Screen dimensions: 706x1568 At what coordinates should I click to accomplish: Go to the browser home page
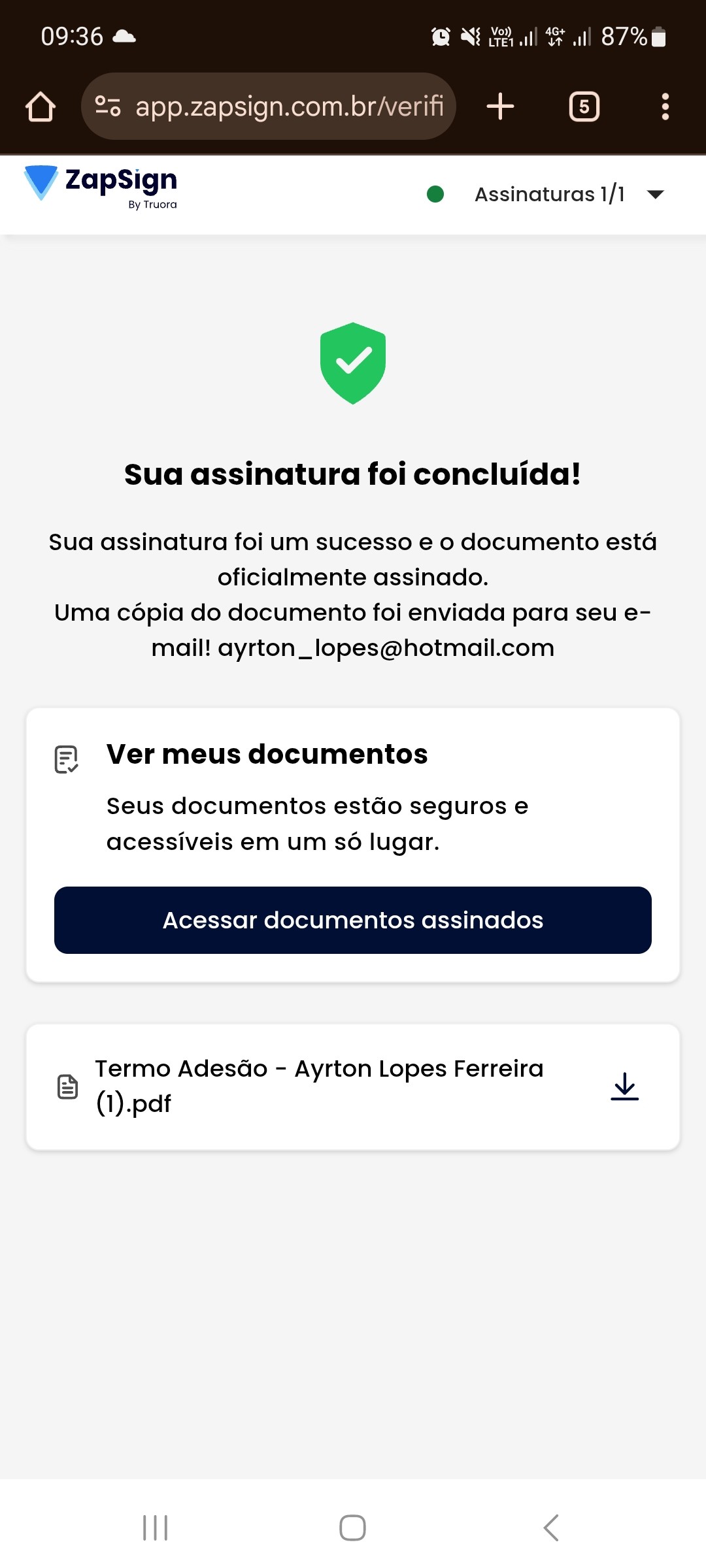[x=41, y=106]
